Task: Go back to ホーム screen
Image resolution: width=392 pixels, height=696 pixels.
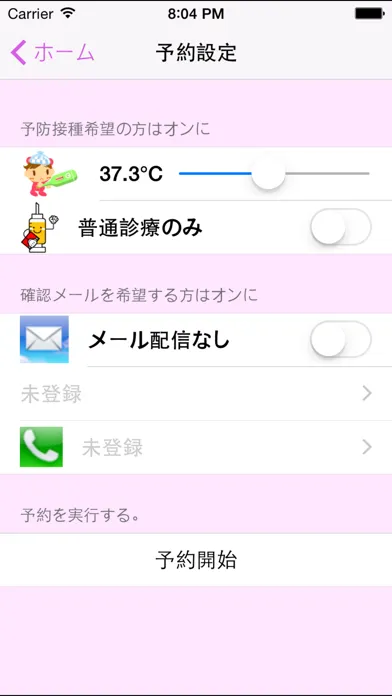Action: tap(52, 53)
